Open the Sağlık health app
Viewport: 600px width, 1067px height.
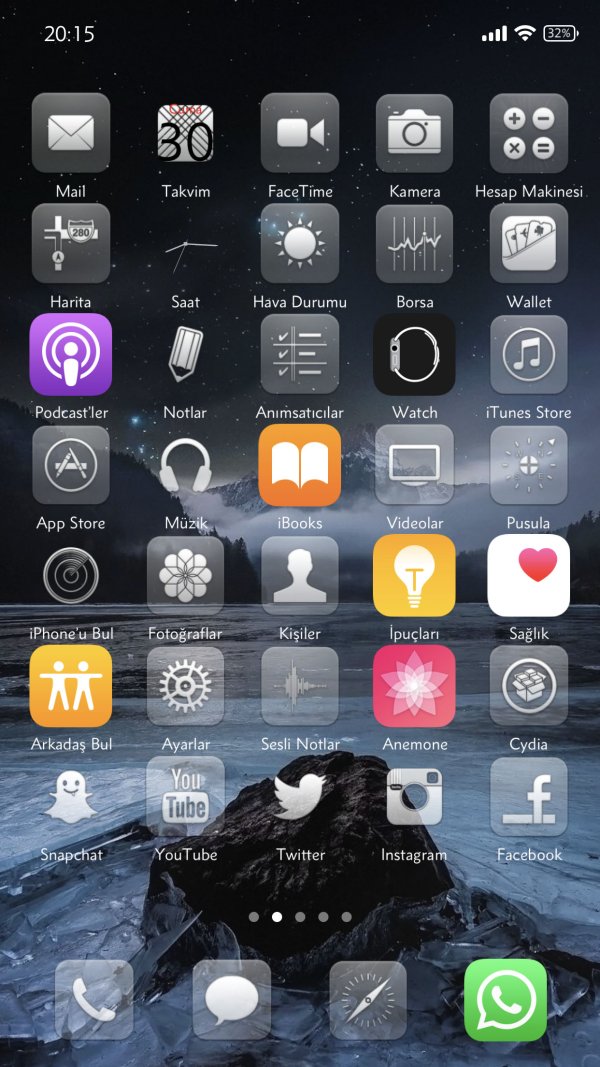point(529,575)
